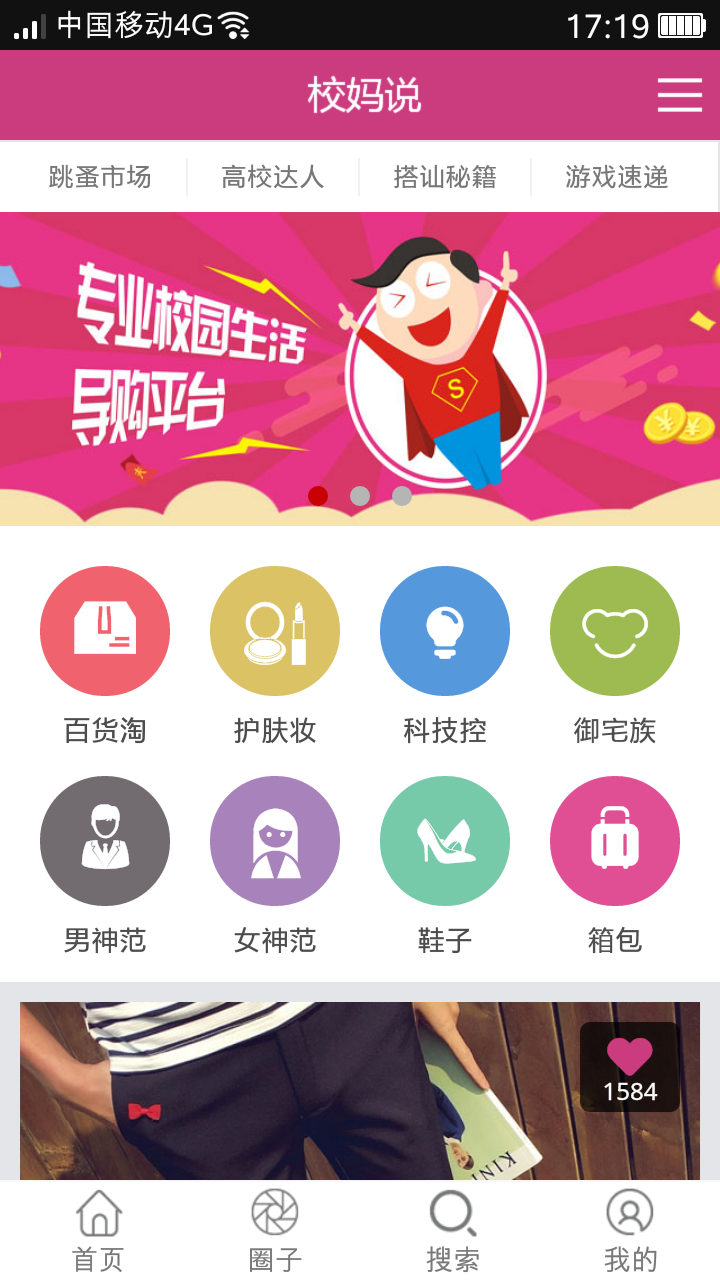Open the 跳蚤市场 section
Screen dimensions: 720x1280
click(100, 178)
